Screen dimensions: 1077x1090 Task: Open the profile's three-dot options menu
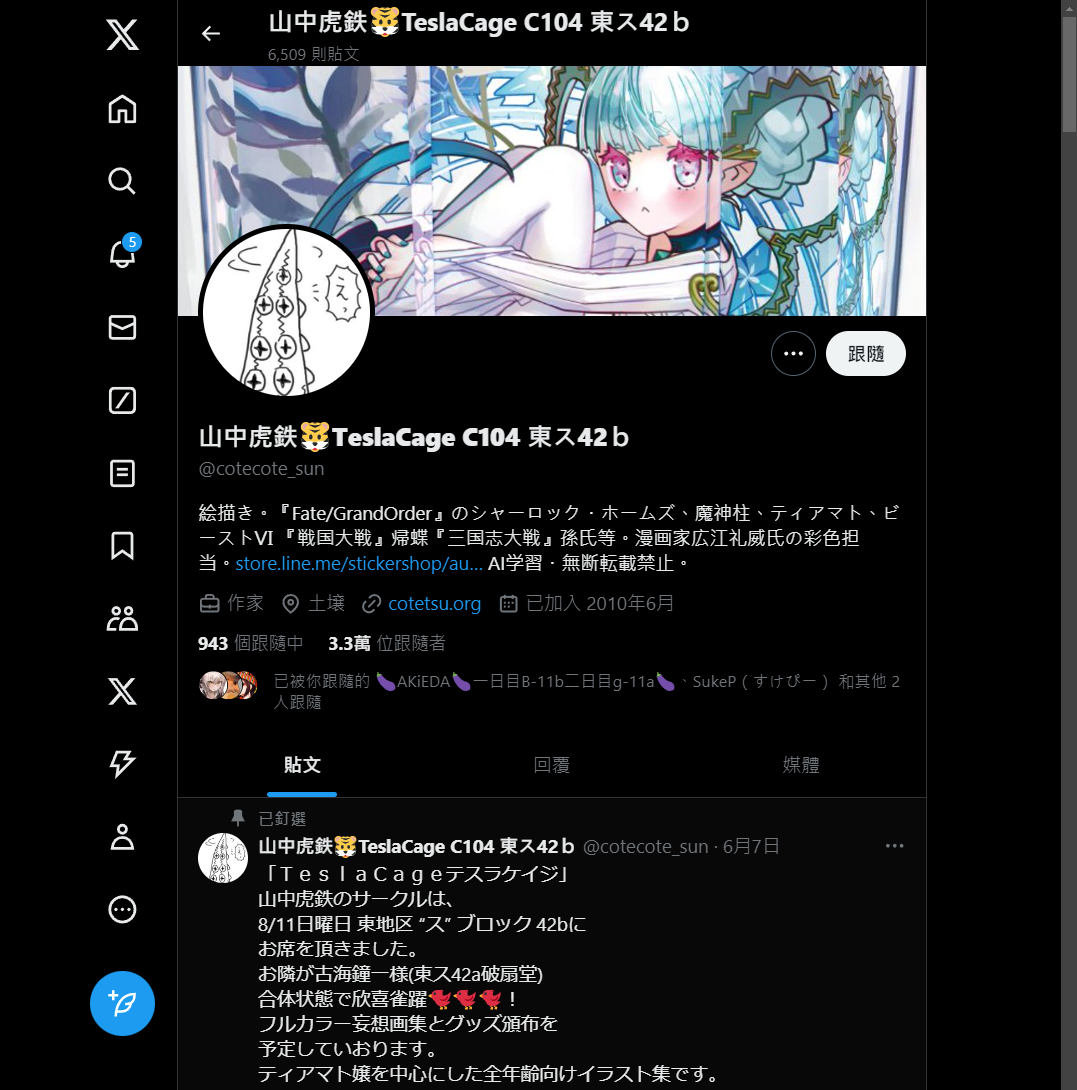click(x=793, y=353)
